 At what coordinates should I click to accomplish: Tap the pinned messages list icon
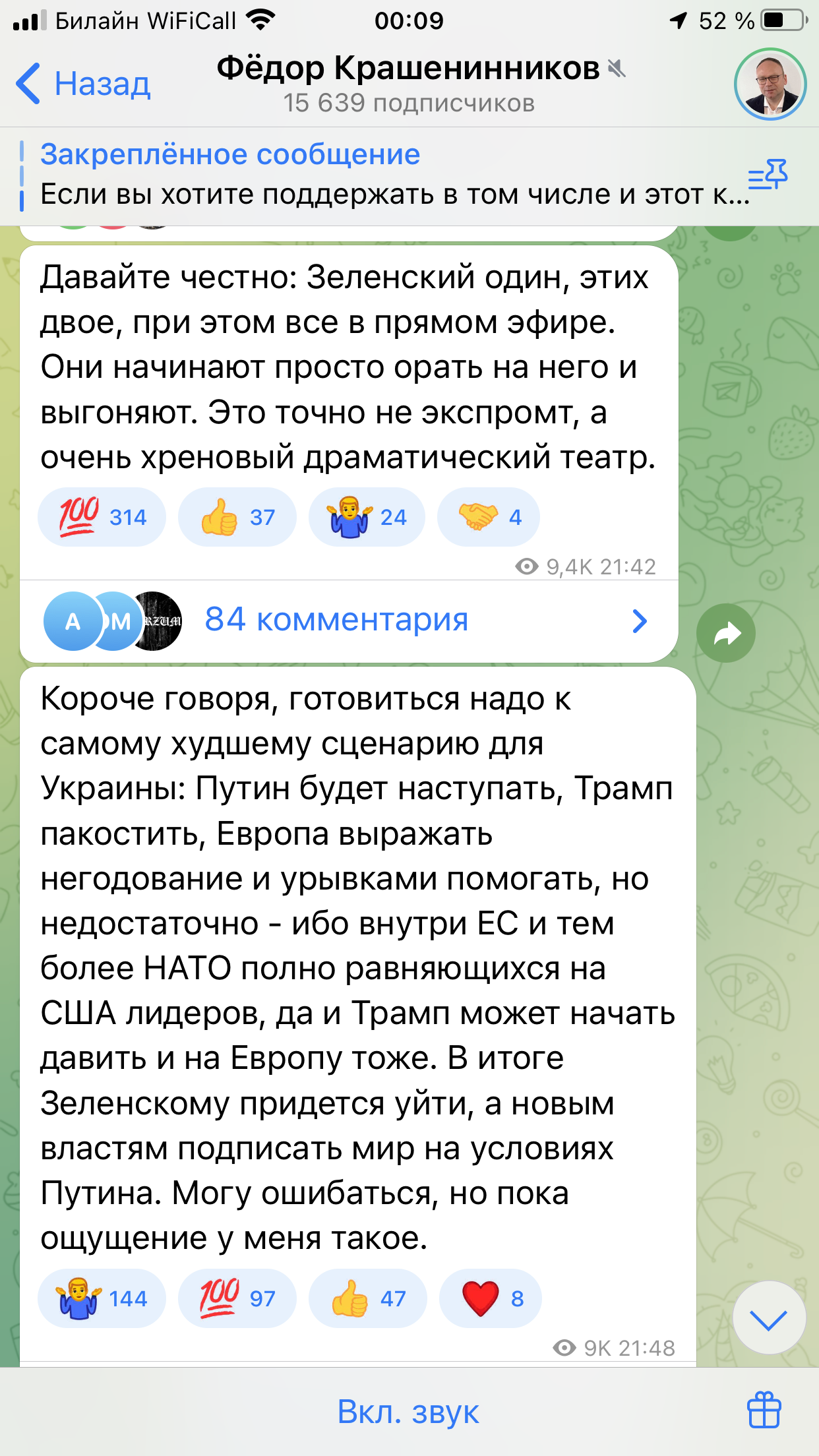pos(768,175)
